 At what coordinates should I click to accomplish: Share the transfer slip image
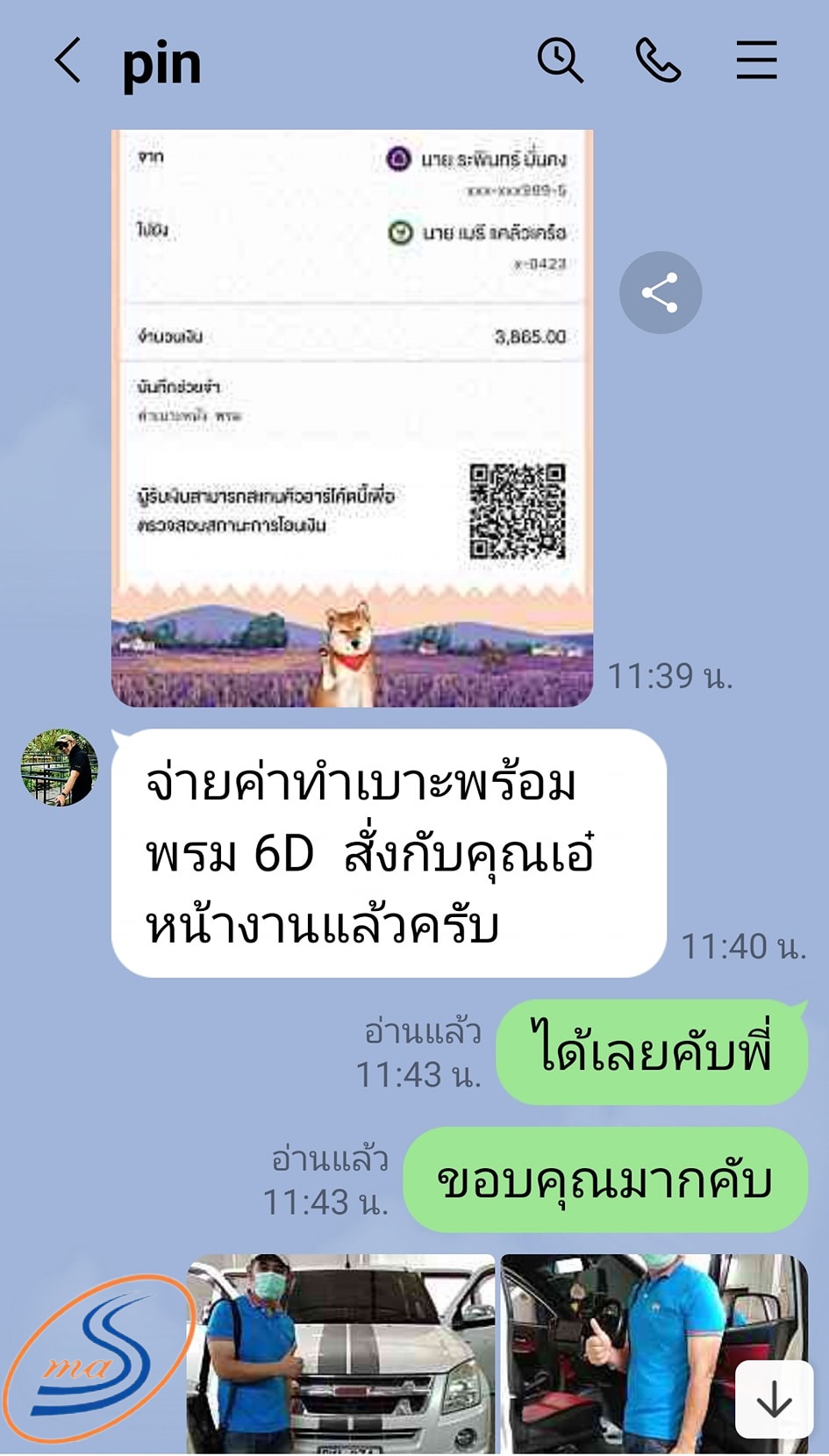click(660, 292)
